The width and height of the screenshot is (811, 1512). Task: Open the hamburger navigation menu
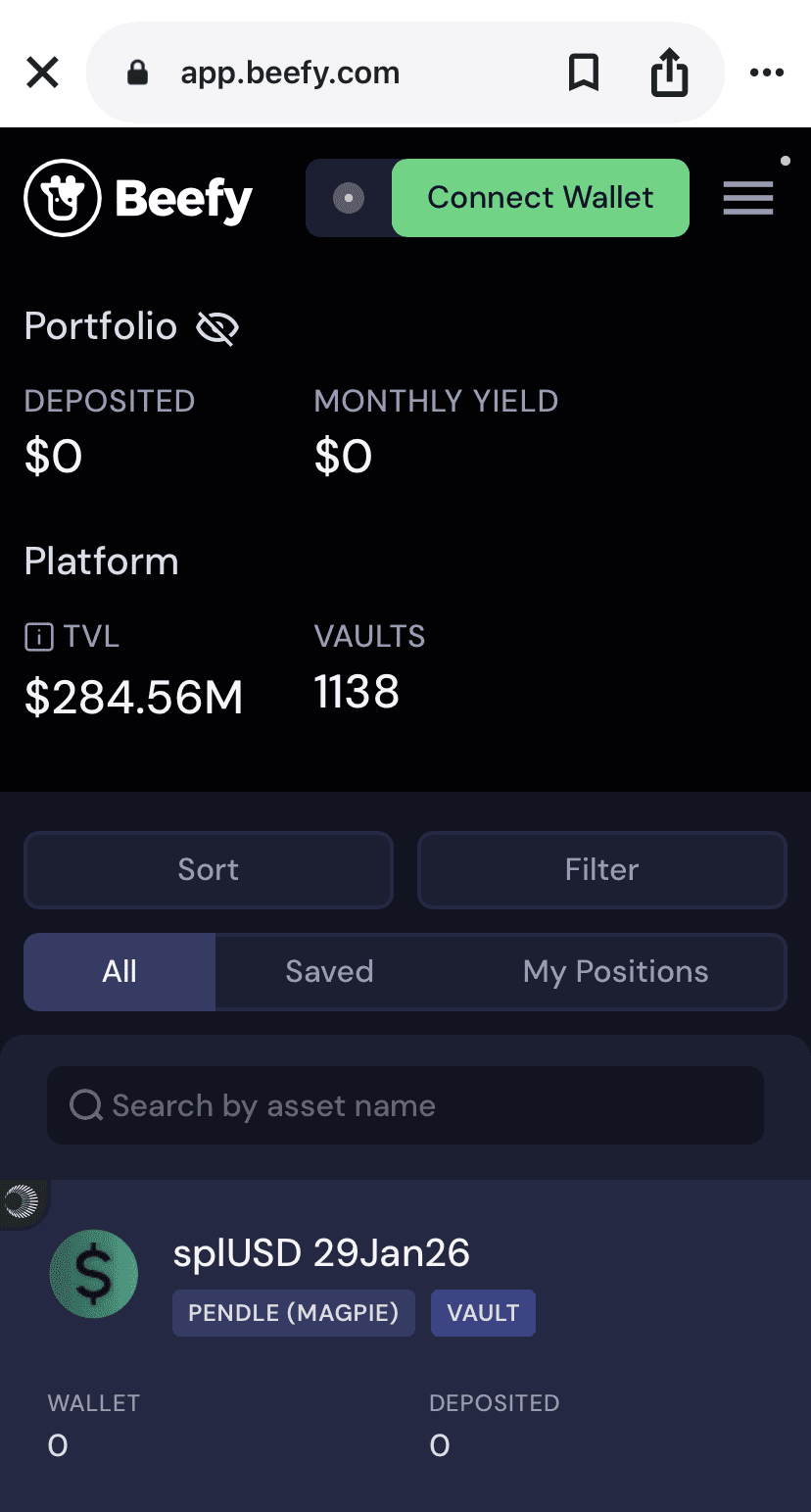click(x=748, y=199)
